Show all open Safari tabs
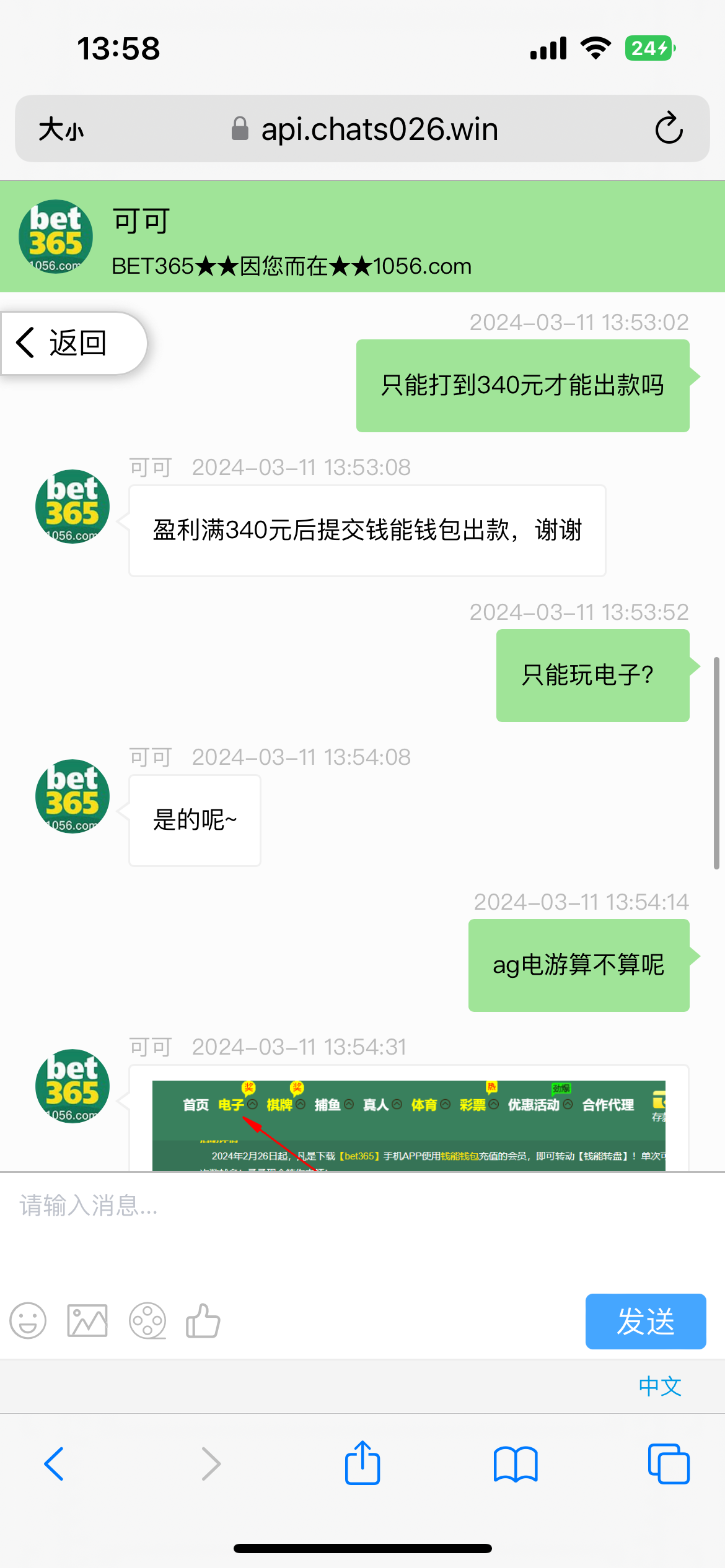This screenshot has height=1568, width=725. (668, 1465)
